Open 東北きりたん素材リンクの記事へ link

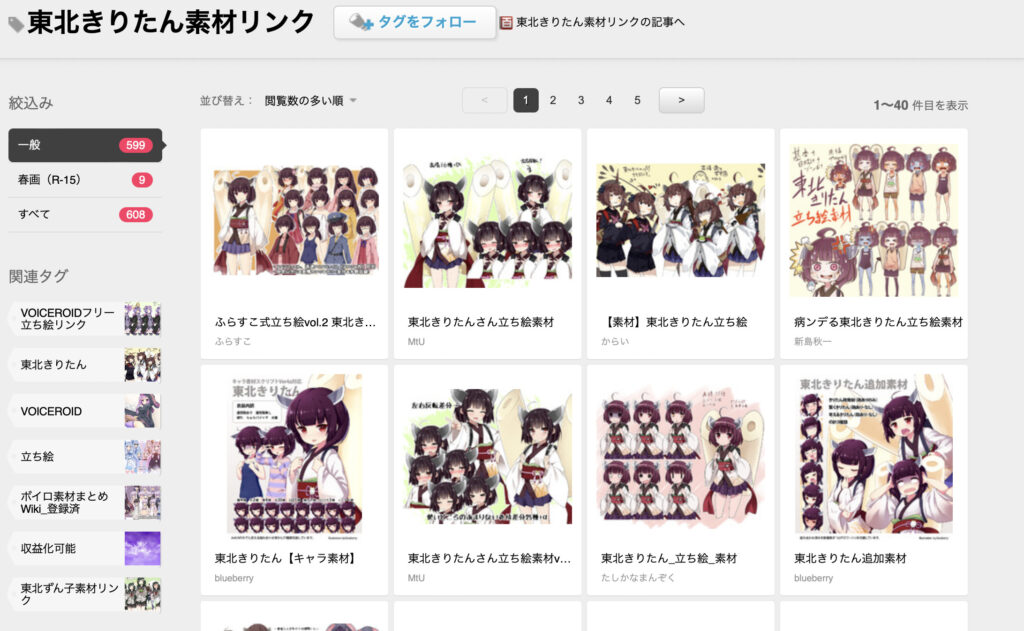click(599, 22)
